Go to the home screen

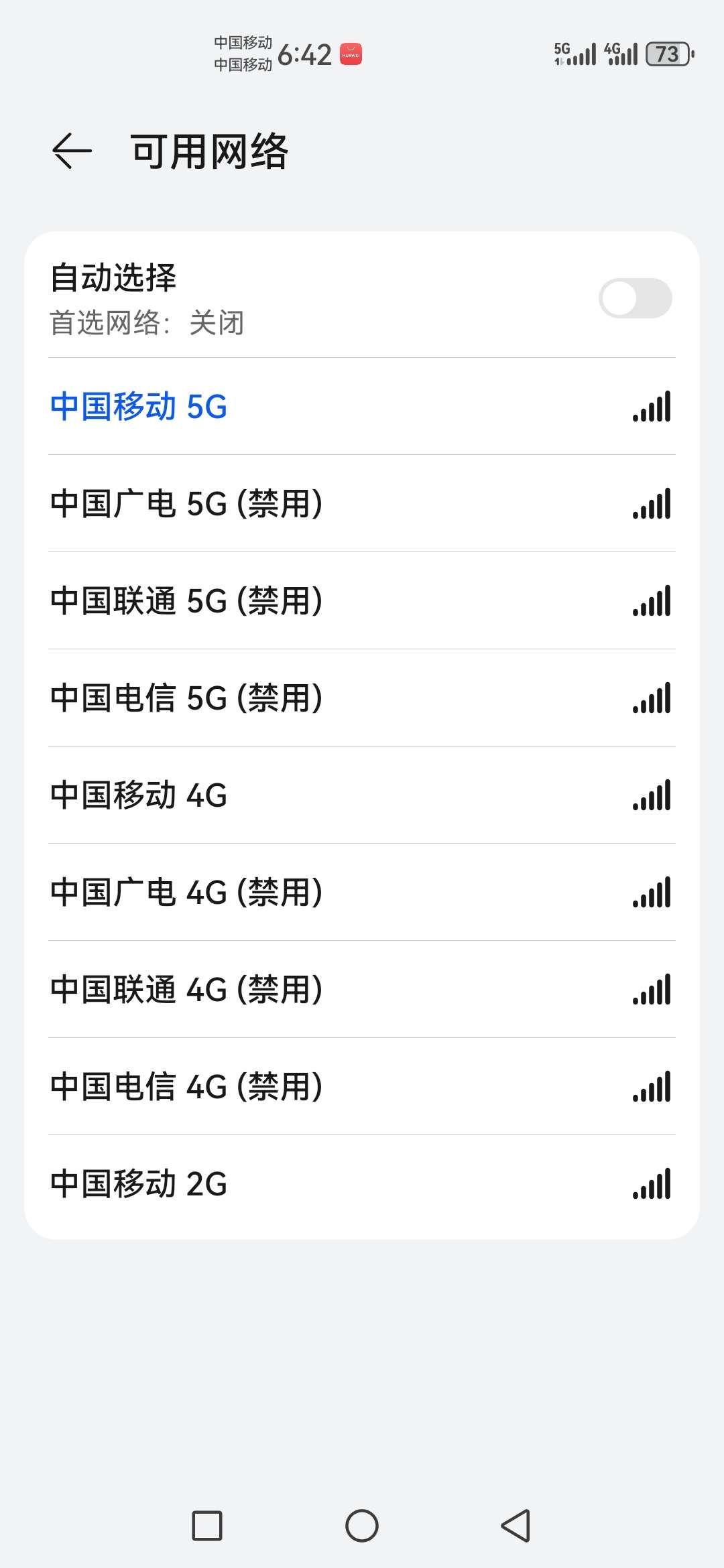pos(362,1526)
